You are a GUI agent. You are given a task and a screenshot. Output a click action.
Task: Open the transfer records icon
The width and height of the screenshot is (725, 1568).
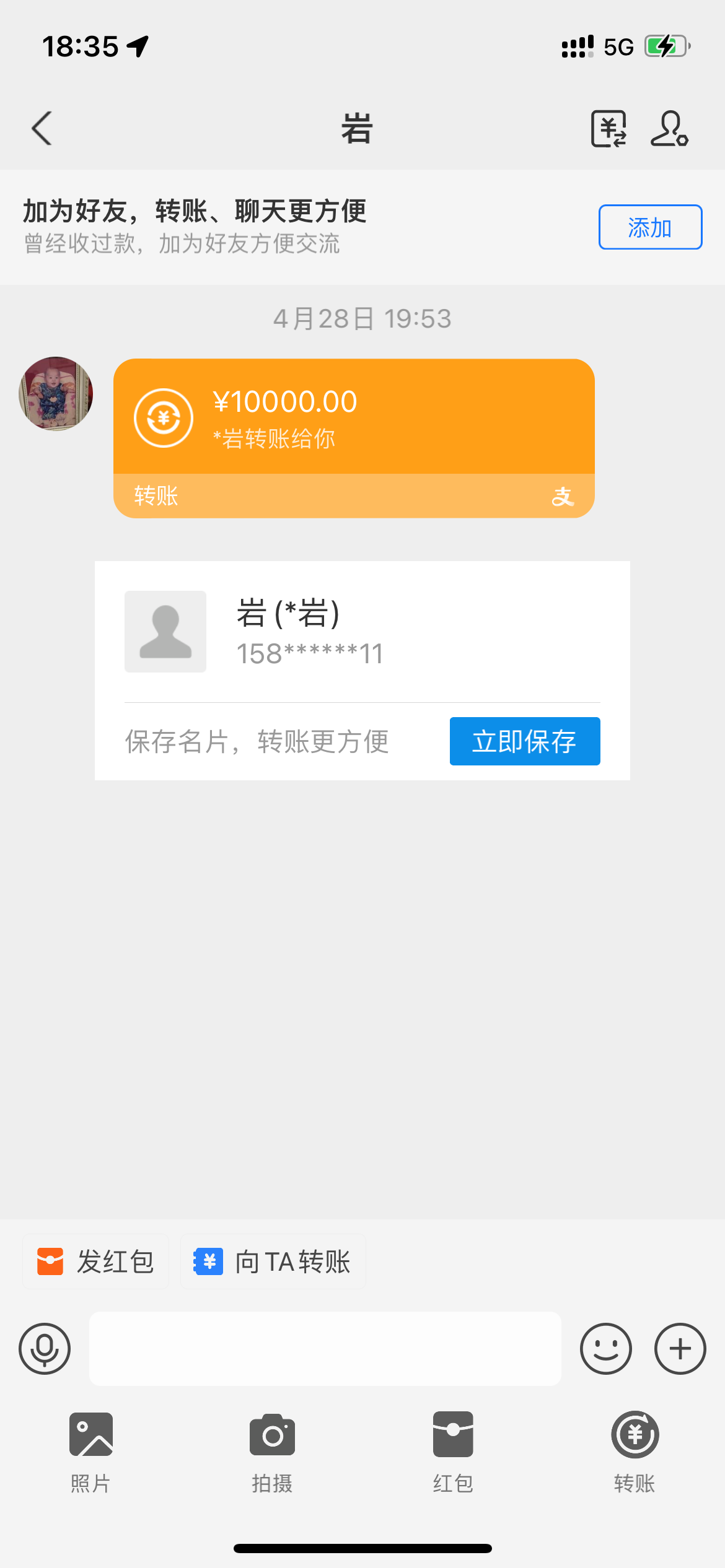point(609,129)
